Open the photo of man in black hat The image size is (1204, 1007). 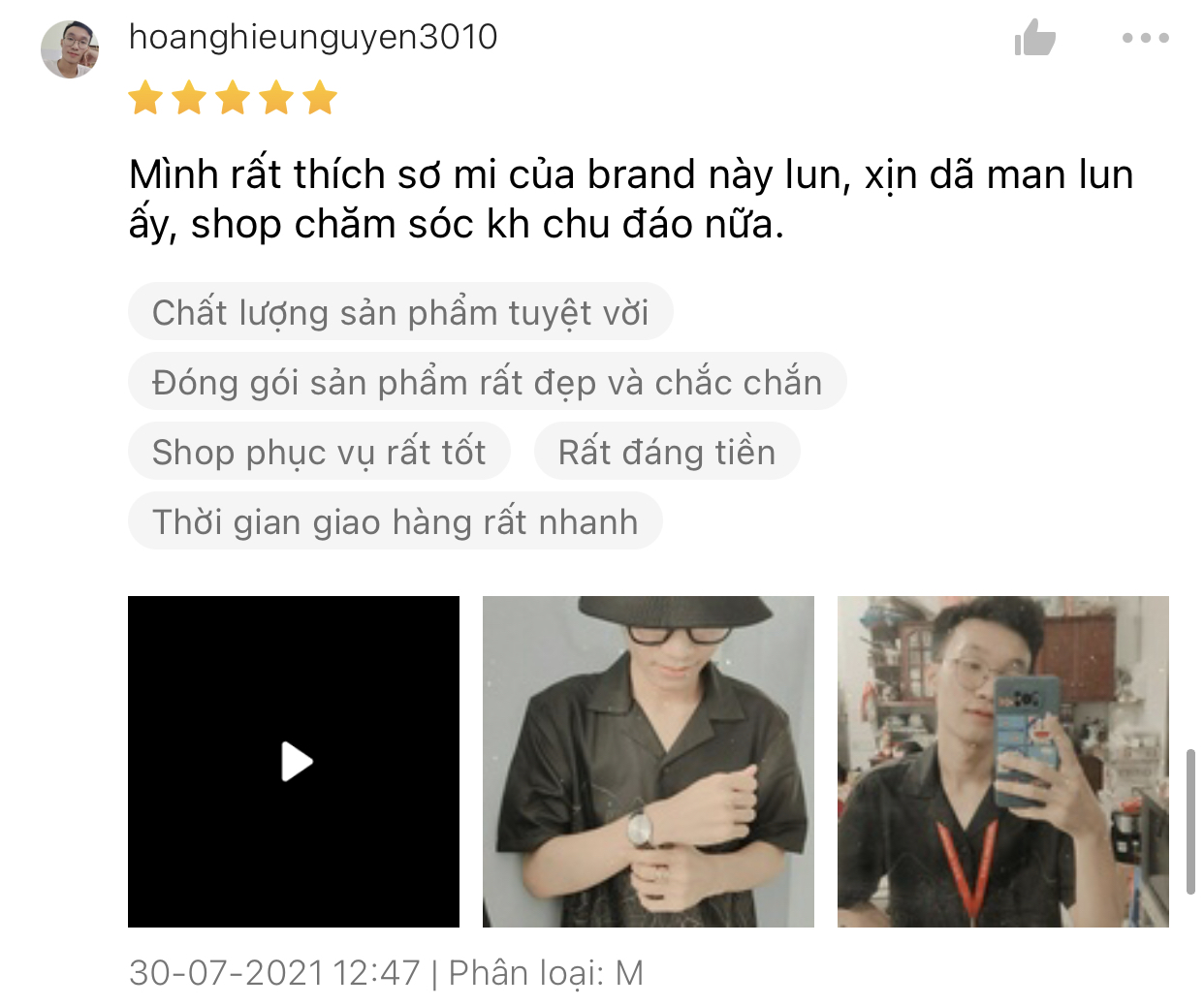[648, 762]
